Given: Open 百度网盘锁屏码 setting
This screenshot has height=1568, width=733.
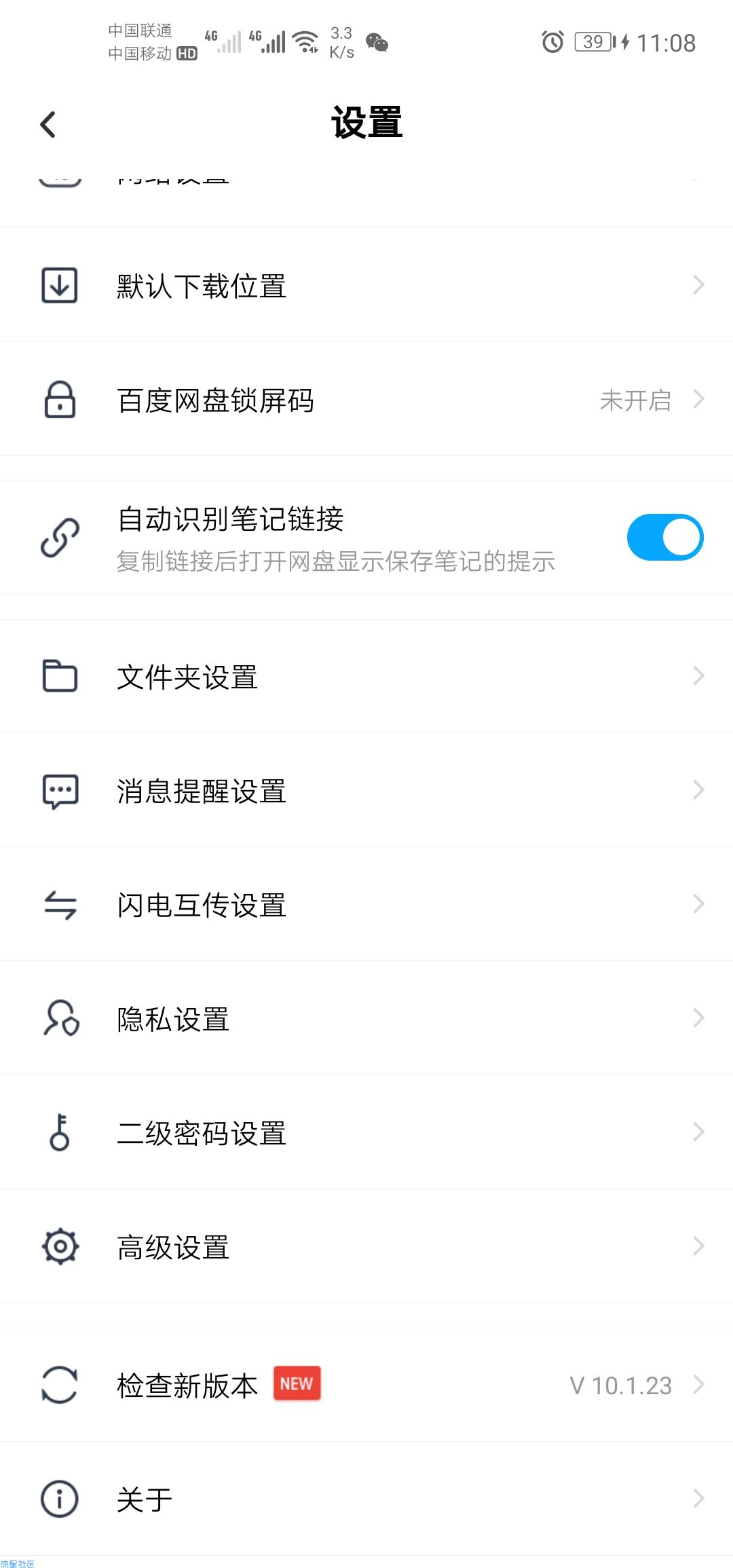Looking at the screenshot, I should click(366, 399).
